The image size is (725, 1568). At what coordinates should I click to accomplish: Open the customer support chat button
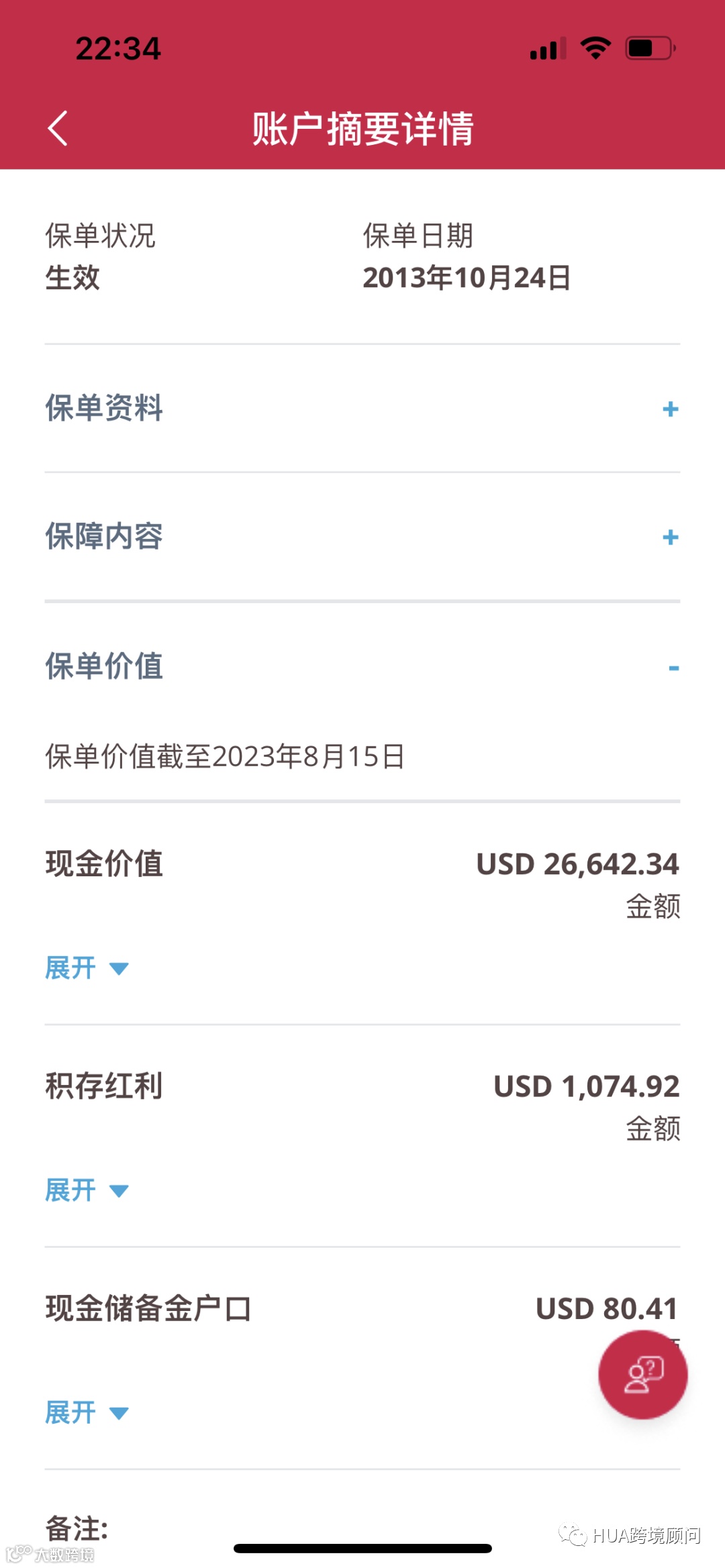[x=642, y=1375]
